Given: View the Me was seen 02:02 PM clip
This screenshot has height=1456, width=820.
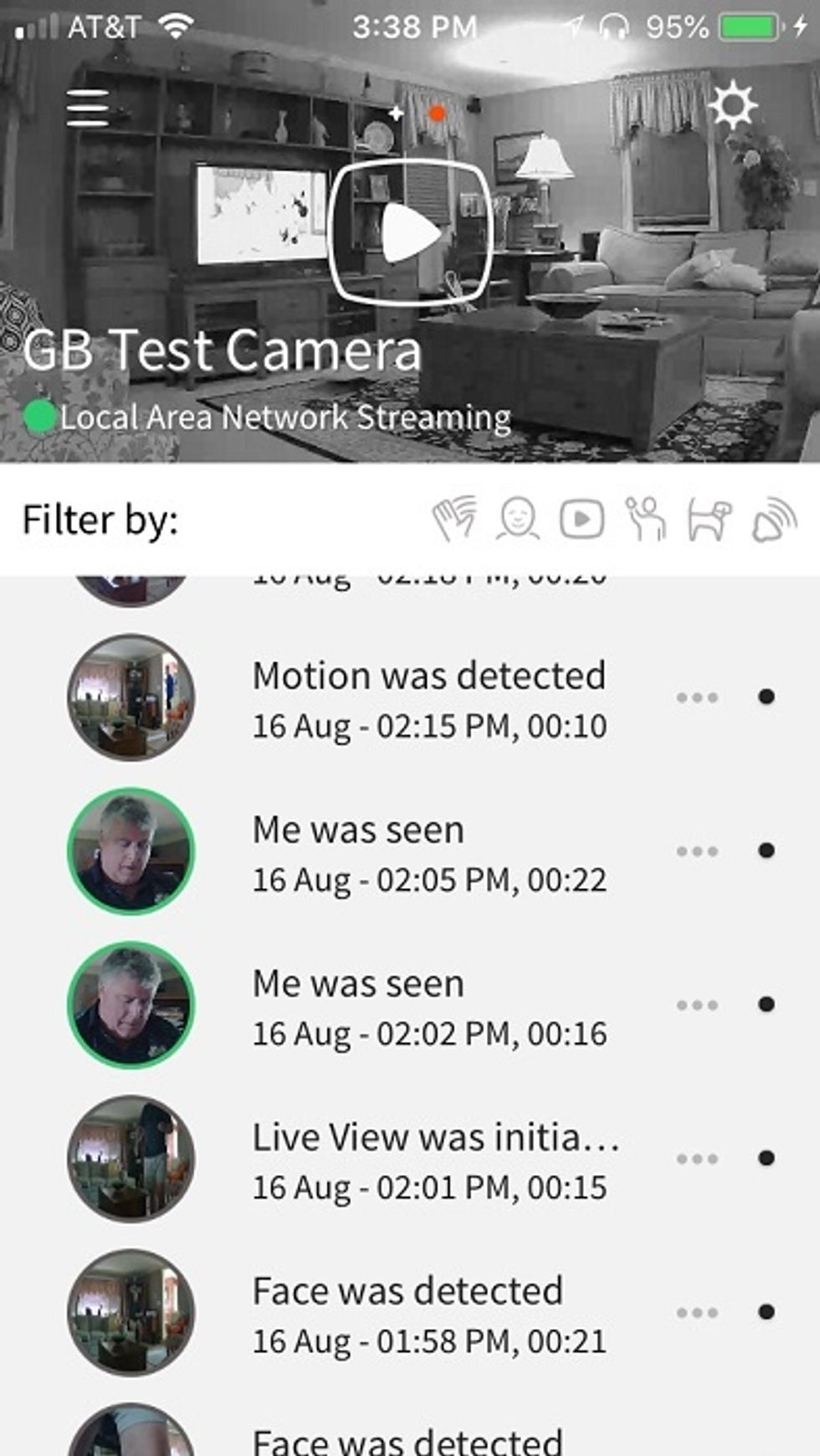Looking at the screenshot, I should (x=428, y=1006).
